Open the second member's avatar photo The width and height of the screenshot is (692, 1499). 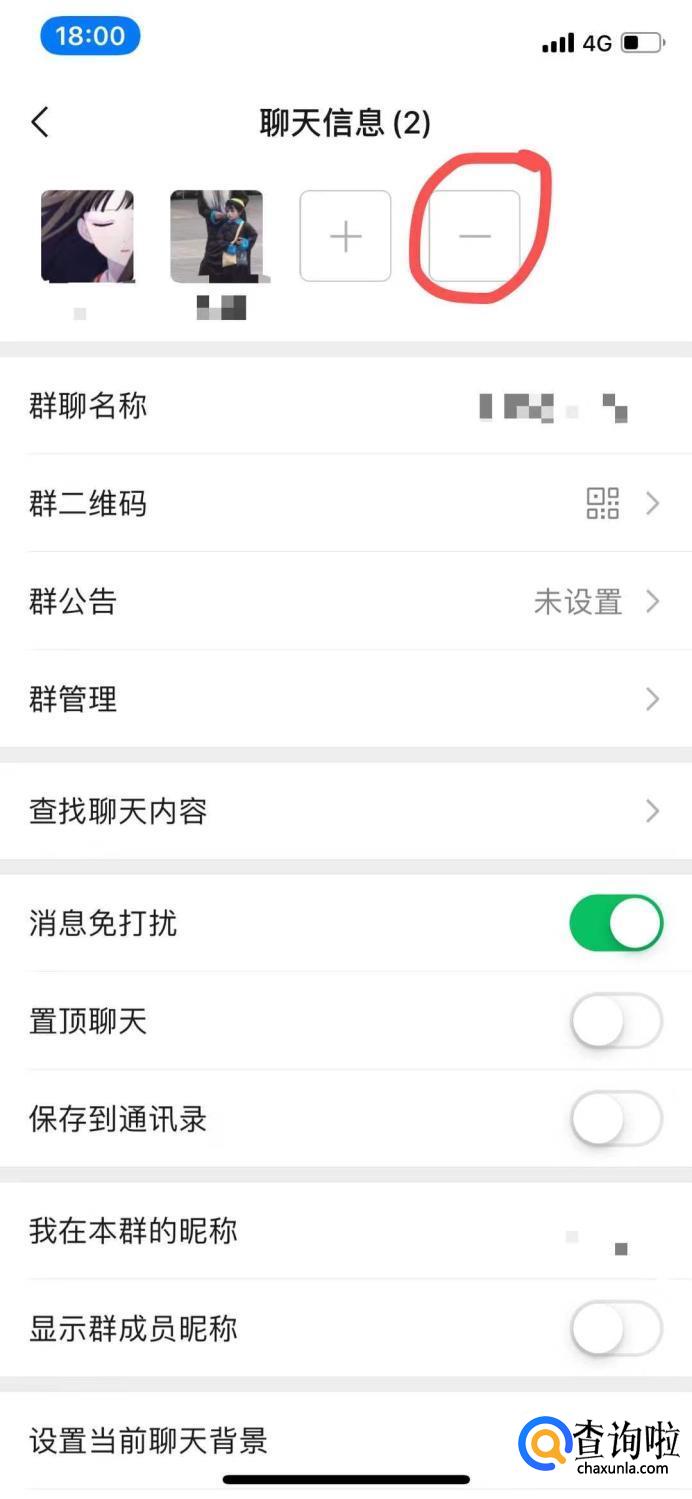click(x=216, y=236)
